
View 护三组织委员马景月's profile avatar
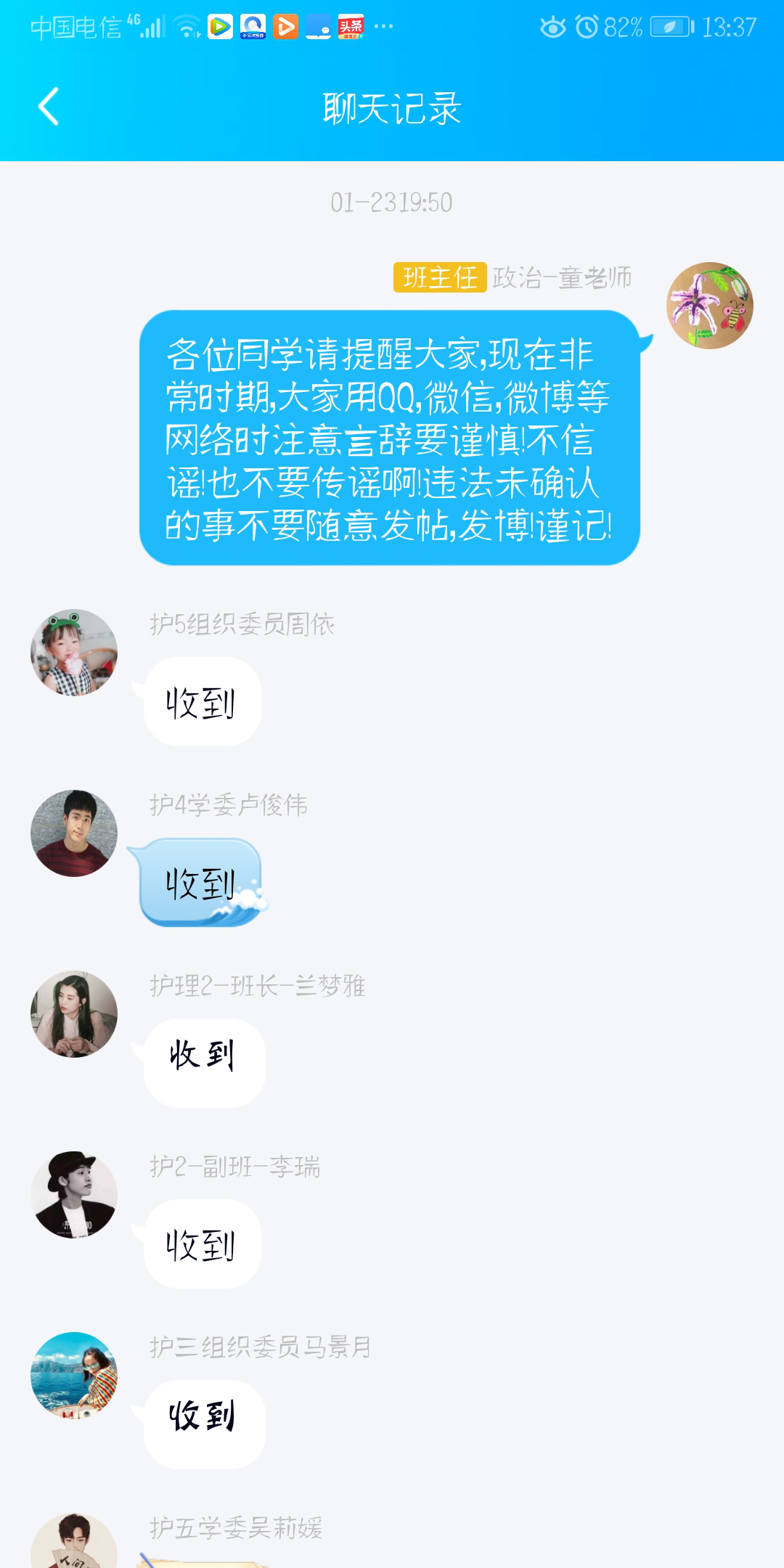74,1376
